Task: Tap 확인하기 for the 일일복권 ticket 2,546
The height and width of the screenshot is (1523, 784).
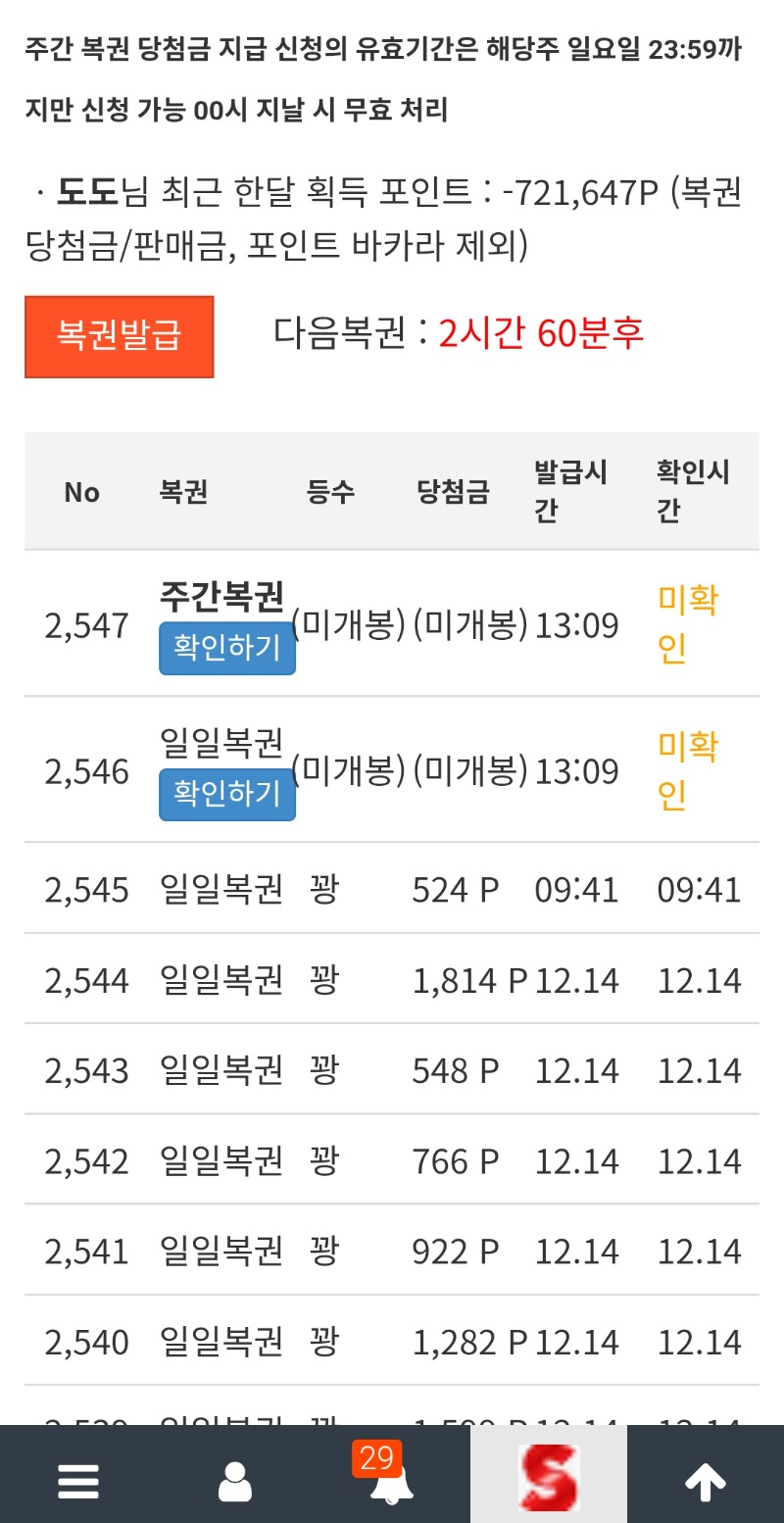Action: click(227, 793)
